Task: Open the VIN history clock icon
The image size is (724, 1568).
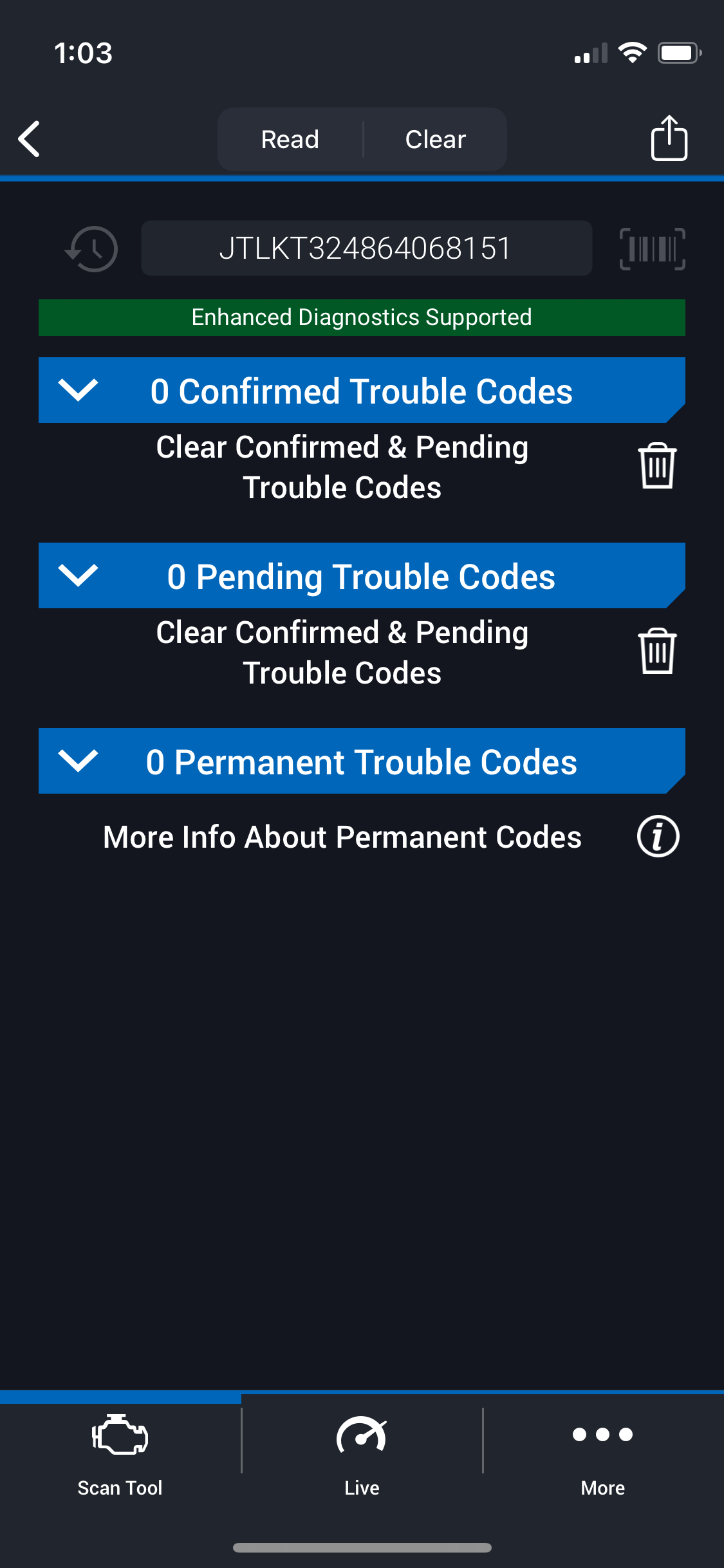Action: (x=92, y=248)
